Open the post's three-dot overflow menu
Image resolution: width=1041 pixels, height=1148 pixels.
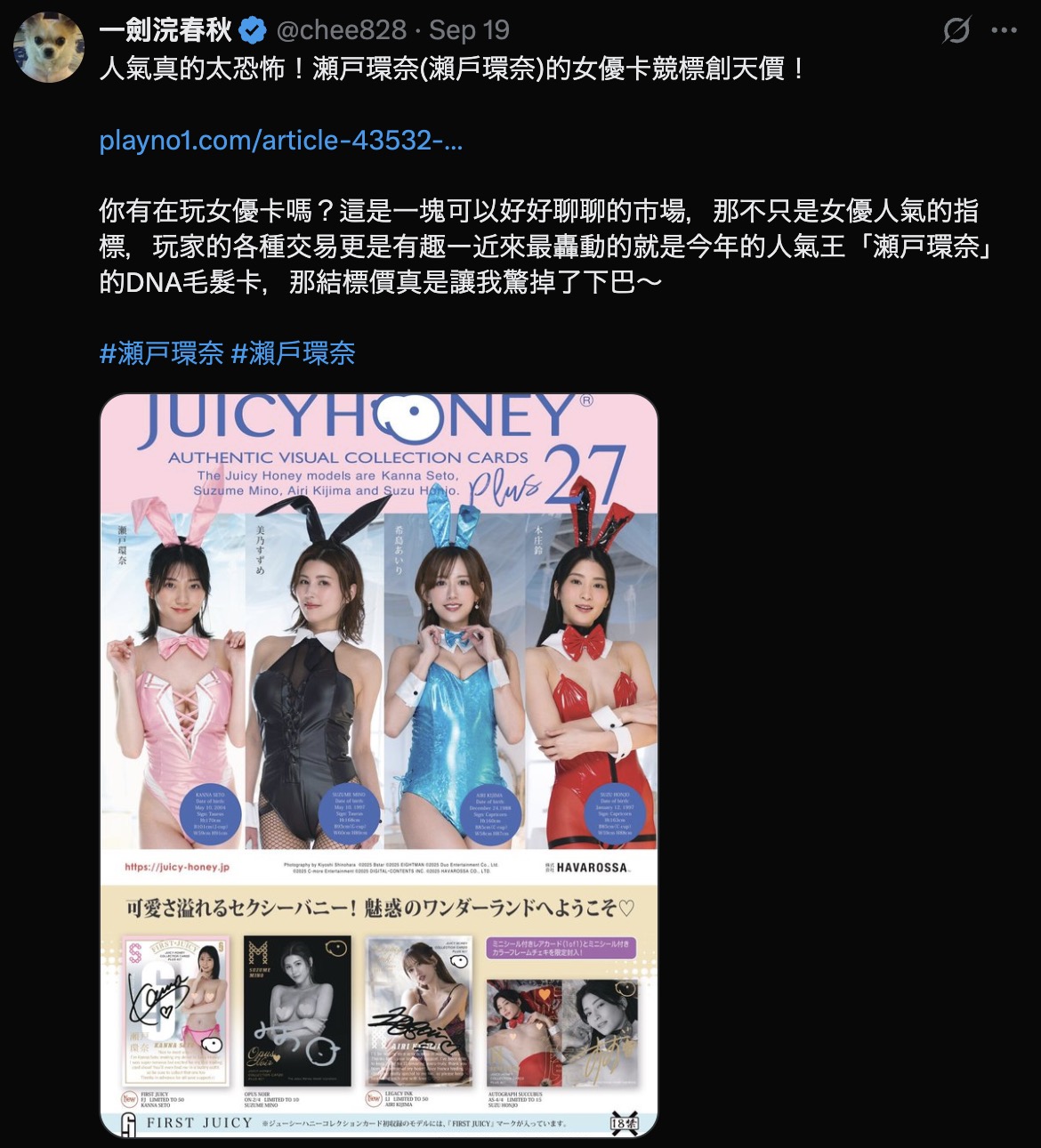pos(1004,31)
